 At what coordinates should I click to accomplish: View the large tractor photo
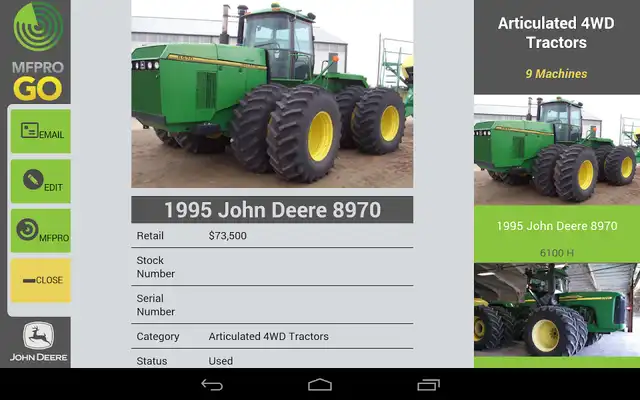coord(272,94)
